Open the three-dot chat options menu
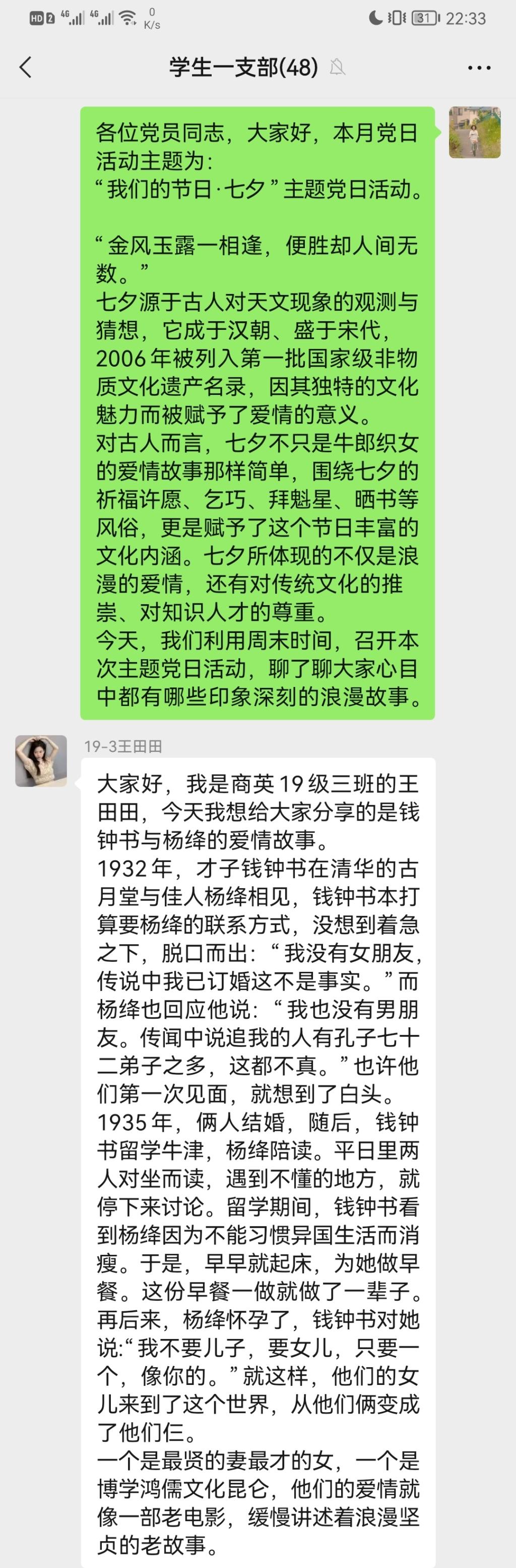The width and height of the screenshot is (516, 1568). [479, 68]
